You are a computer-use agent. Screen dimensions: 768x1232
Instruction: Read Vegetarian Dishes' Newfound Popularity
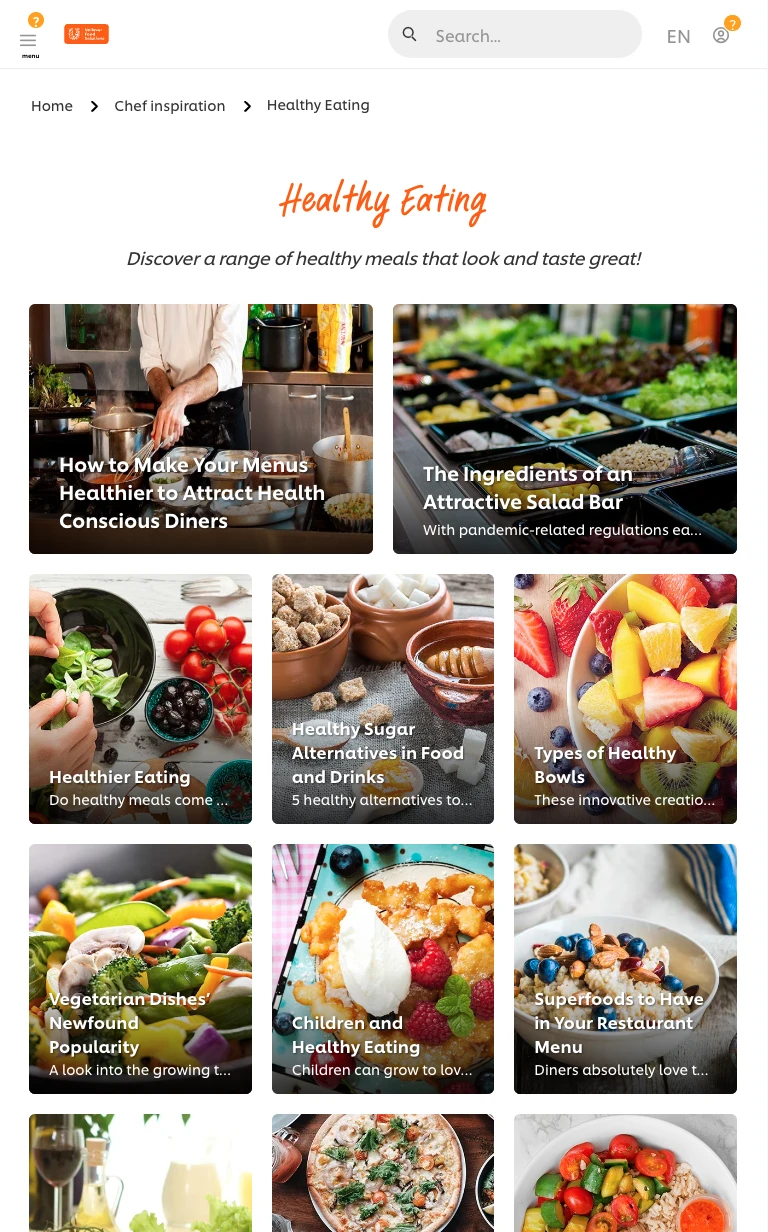pyautogui.click(x=140, y=969)
